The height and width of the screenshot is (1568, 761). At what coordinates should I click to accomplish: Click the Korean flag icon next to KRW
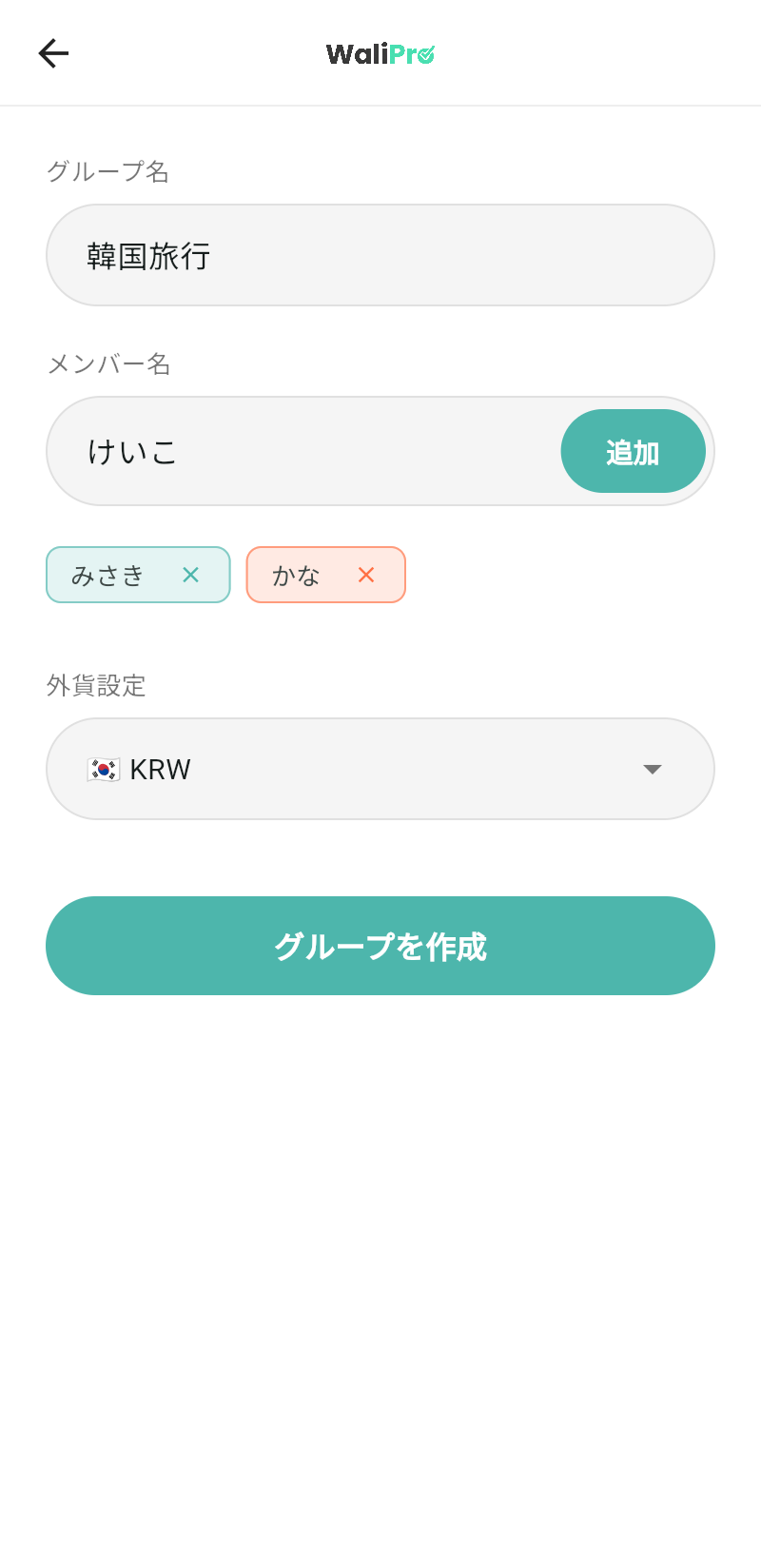pos(105,769)
